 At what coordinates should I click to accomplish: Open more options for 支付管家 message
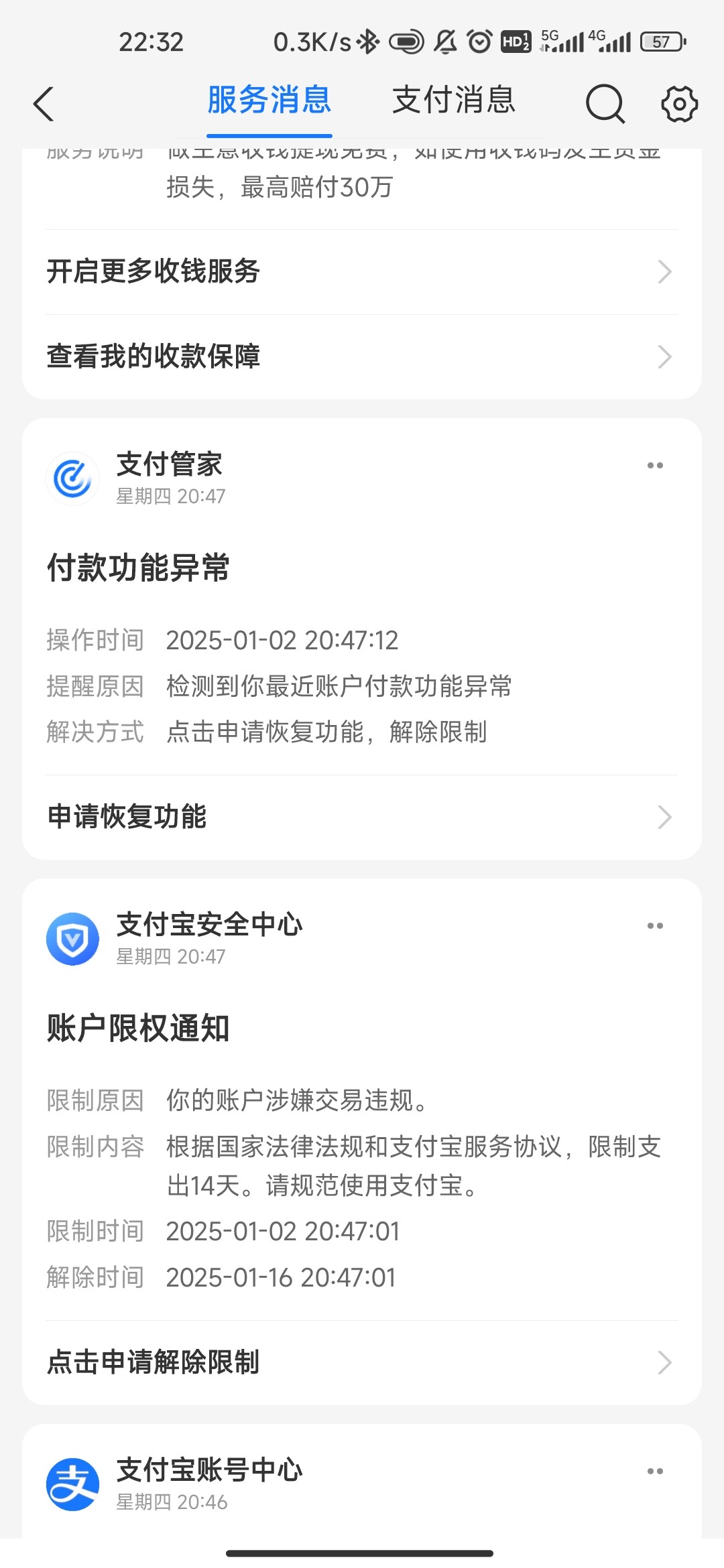pyautogui.click(x=655, y=465)
